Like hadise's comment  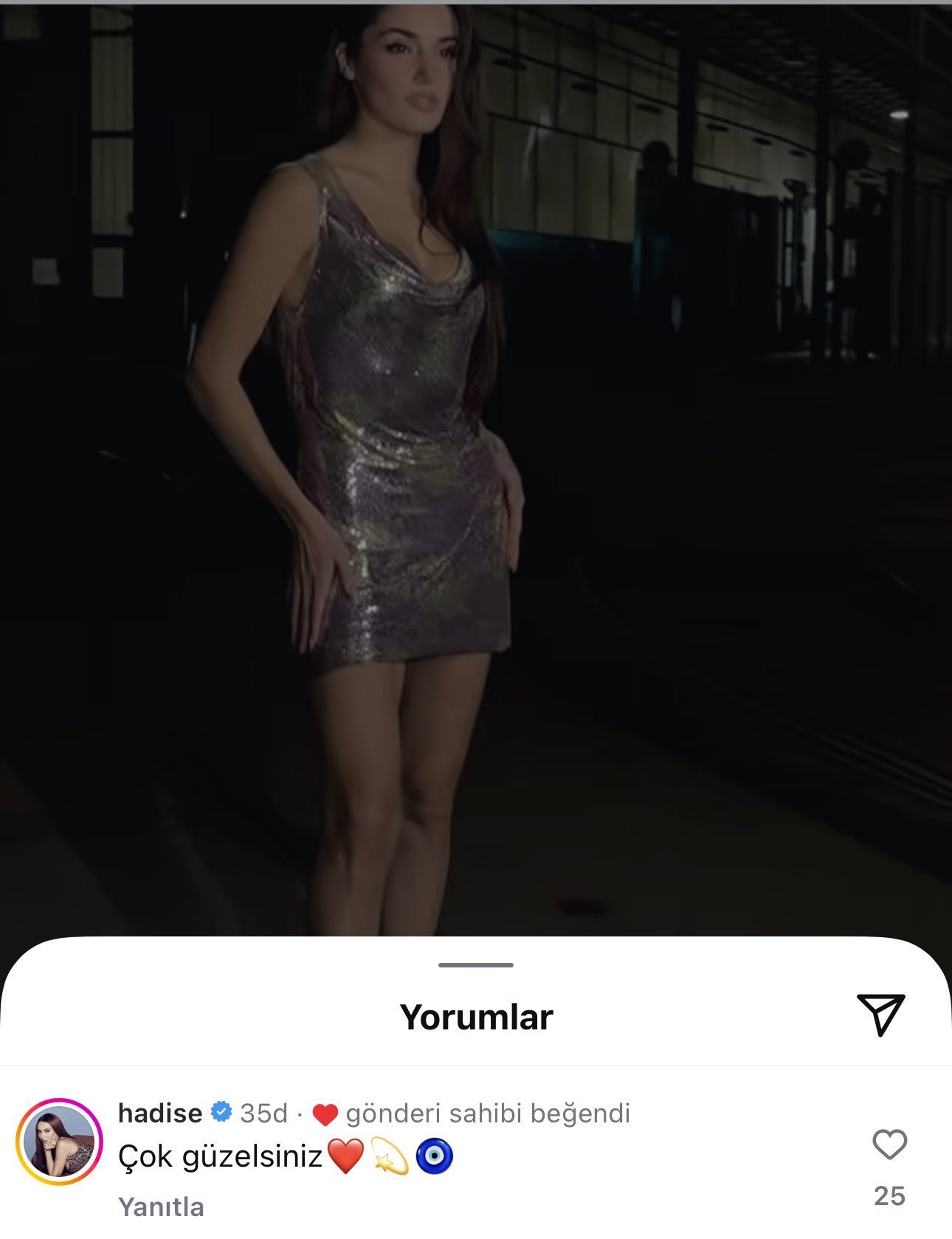pos(889,1145)
